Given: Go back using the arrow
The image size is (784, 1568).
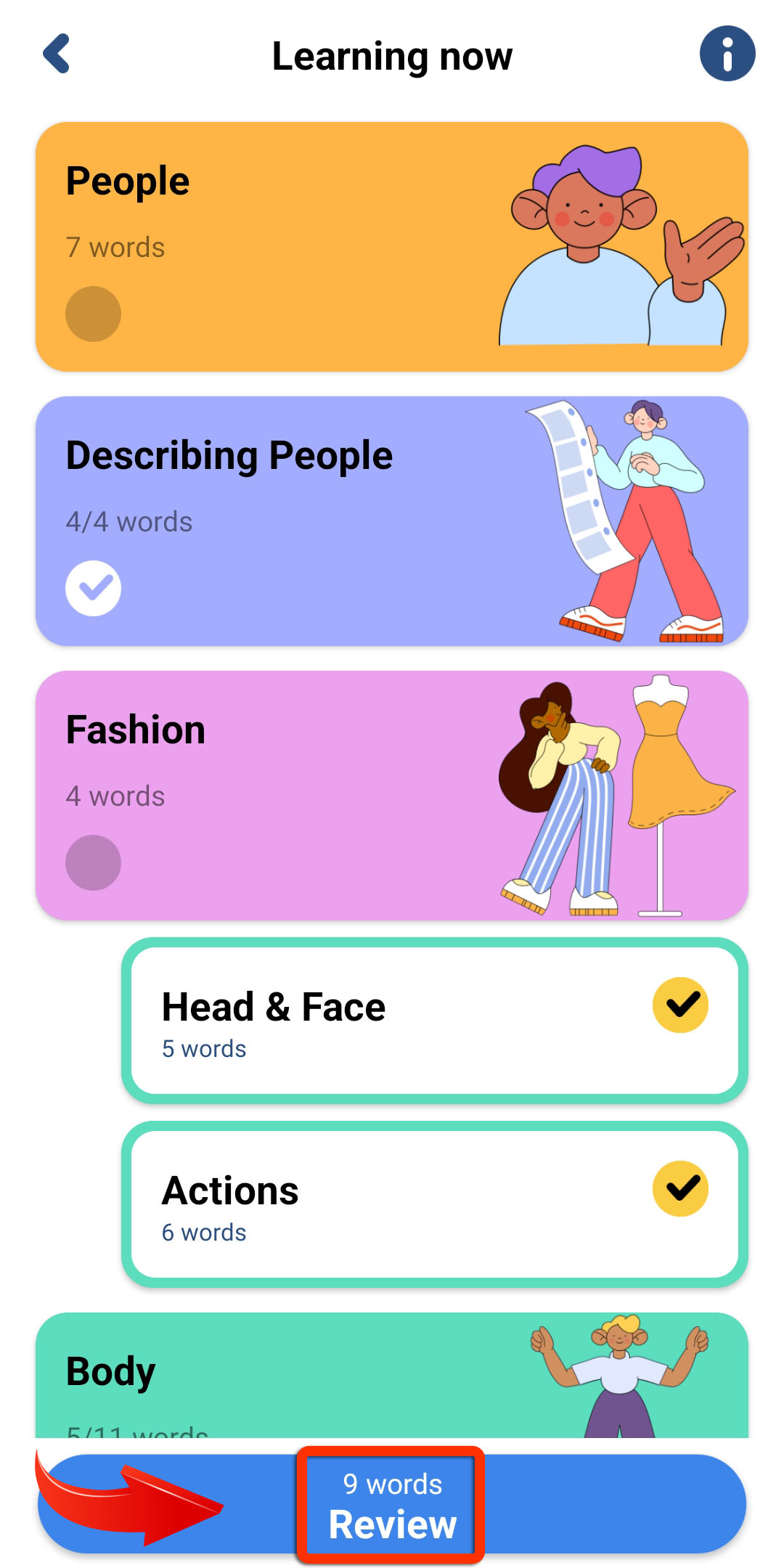Looking at the screenshot, I should [x=57, y=54].
